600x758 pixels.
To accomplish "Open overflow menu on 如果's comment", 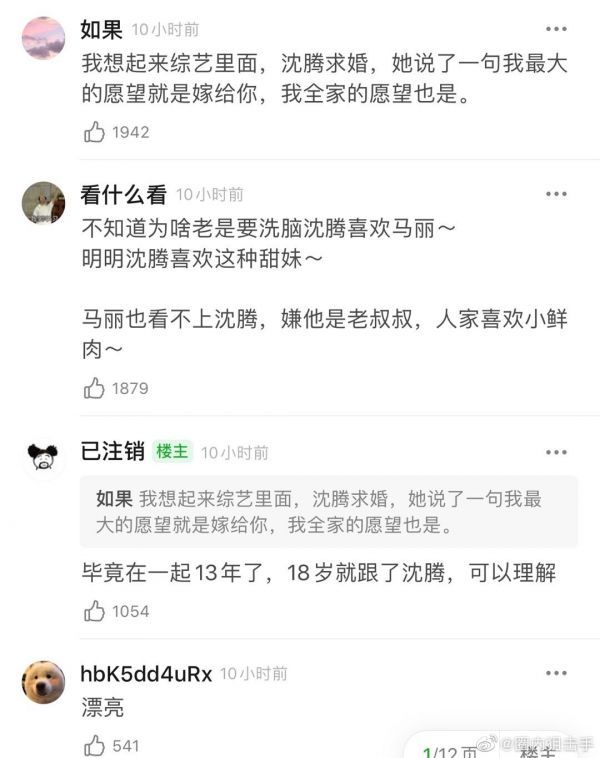I will (x=556, y=30).
